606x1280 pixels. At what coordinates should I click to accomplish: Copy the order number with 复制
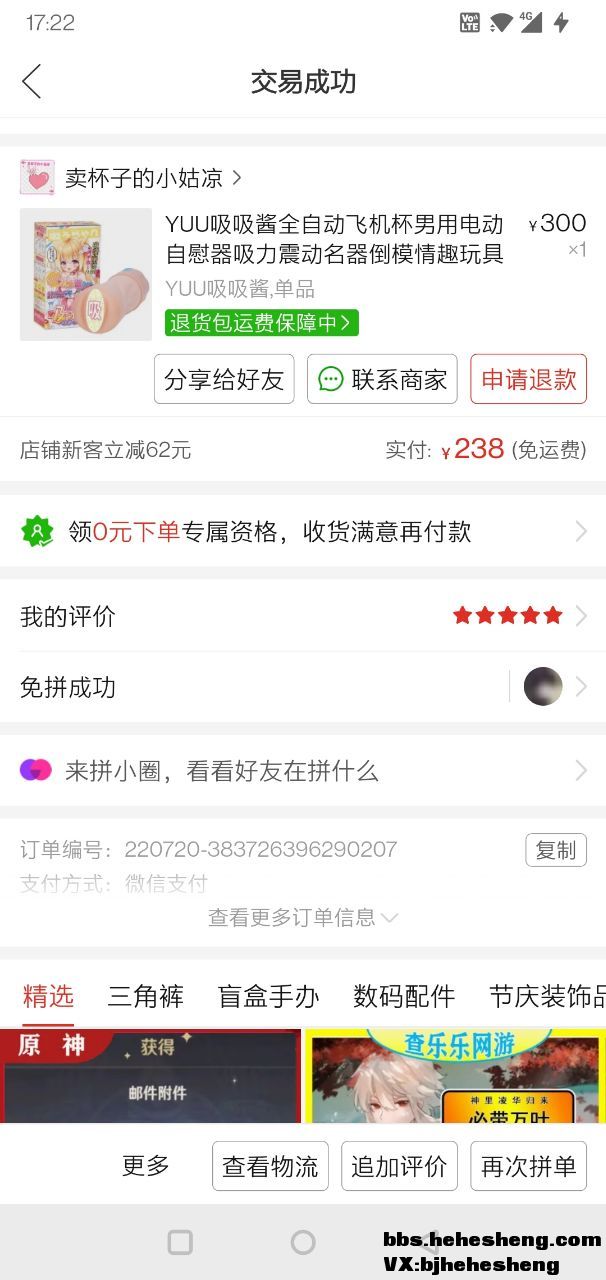click(555, 850)
